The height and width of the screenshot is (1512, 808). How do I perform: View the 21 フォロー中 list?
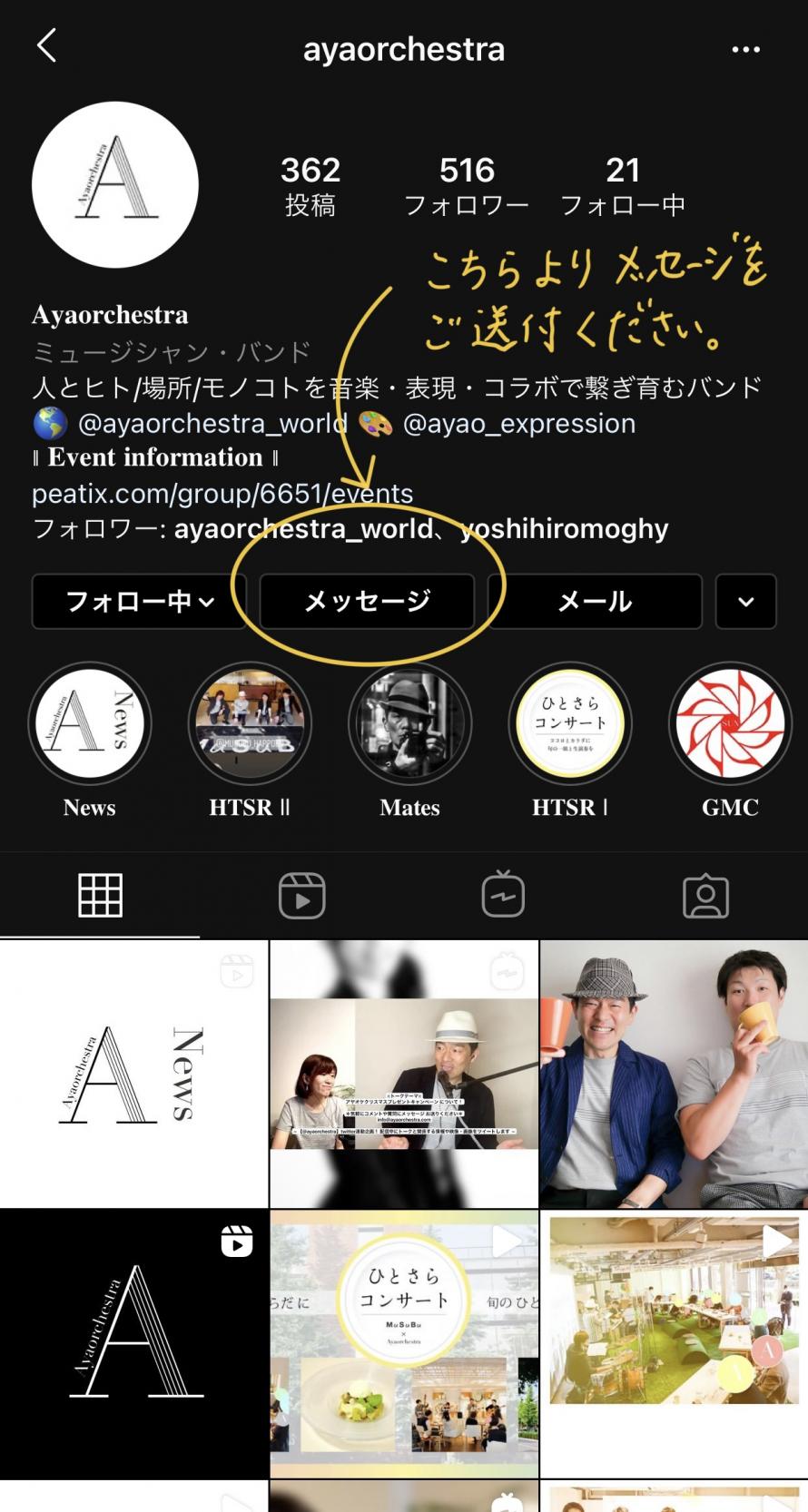click(x=623, y=185)
